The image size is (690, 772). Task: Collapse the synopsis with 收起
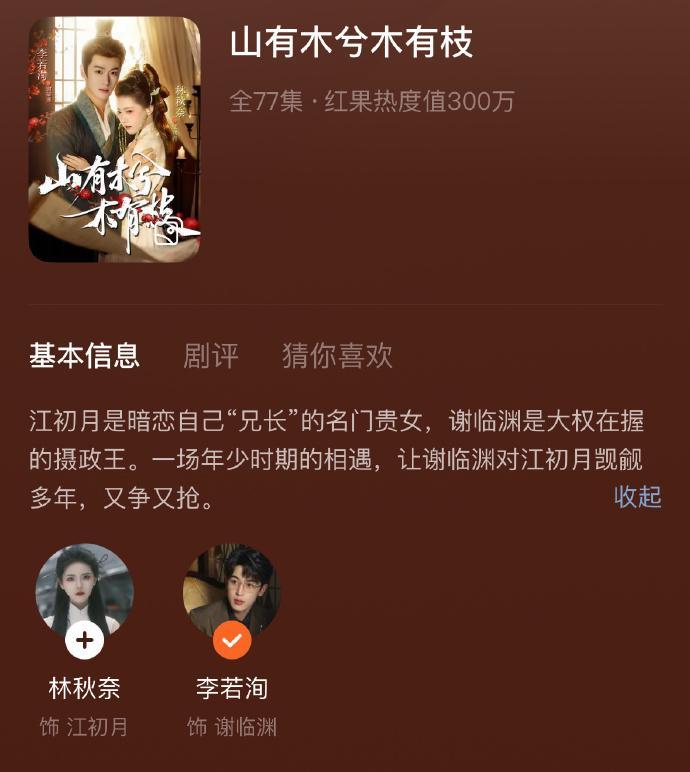coord(638,496)
